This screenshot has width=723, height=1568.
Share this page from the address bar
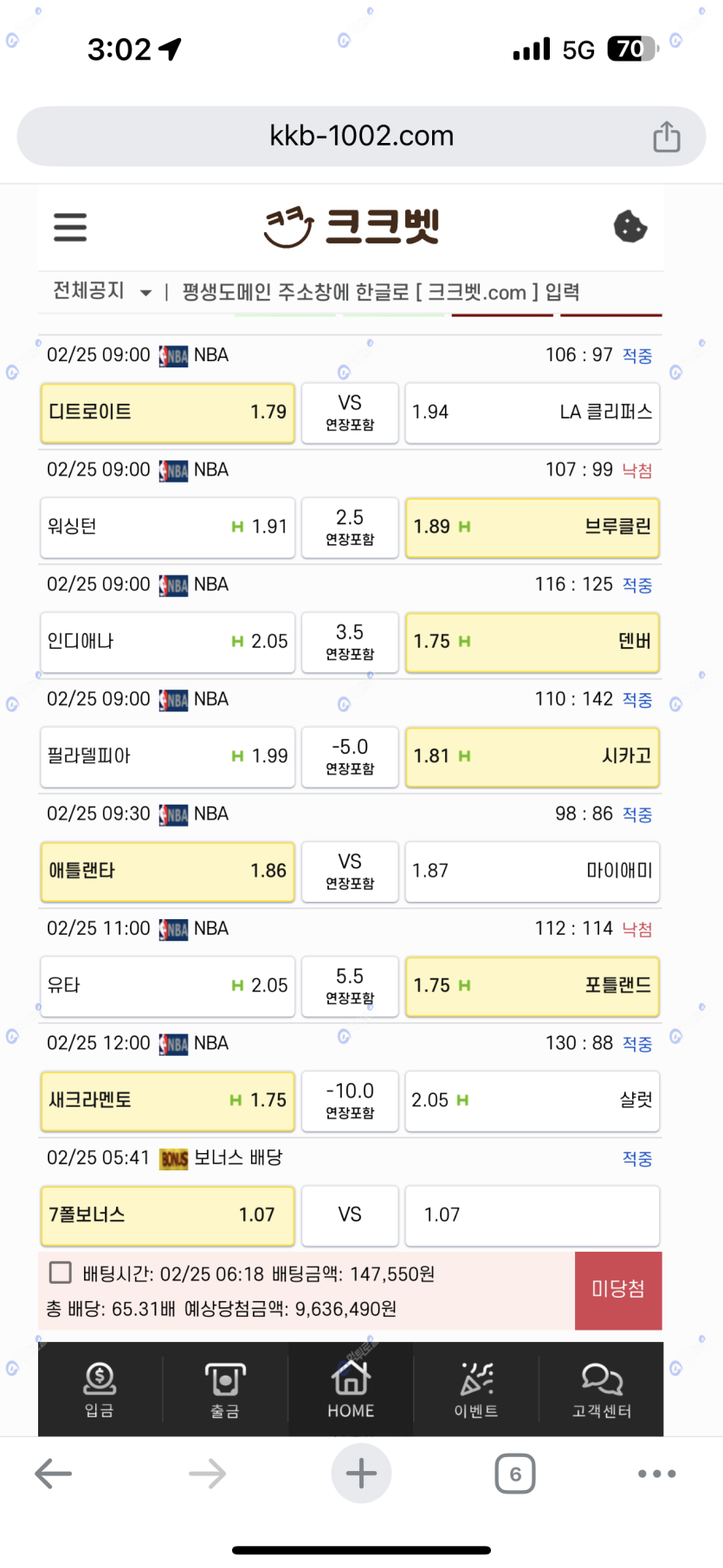[x=666, y=137]
